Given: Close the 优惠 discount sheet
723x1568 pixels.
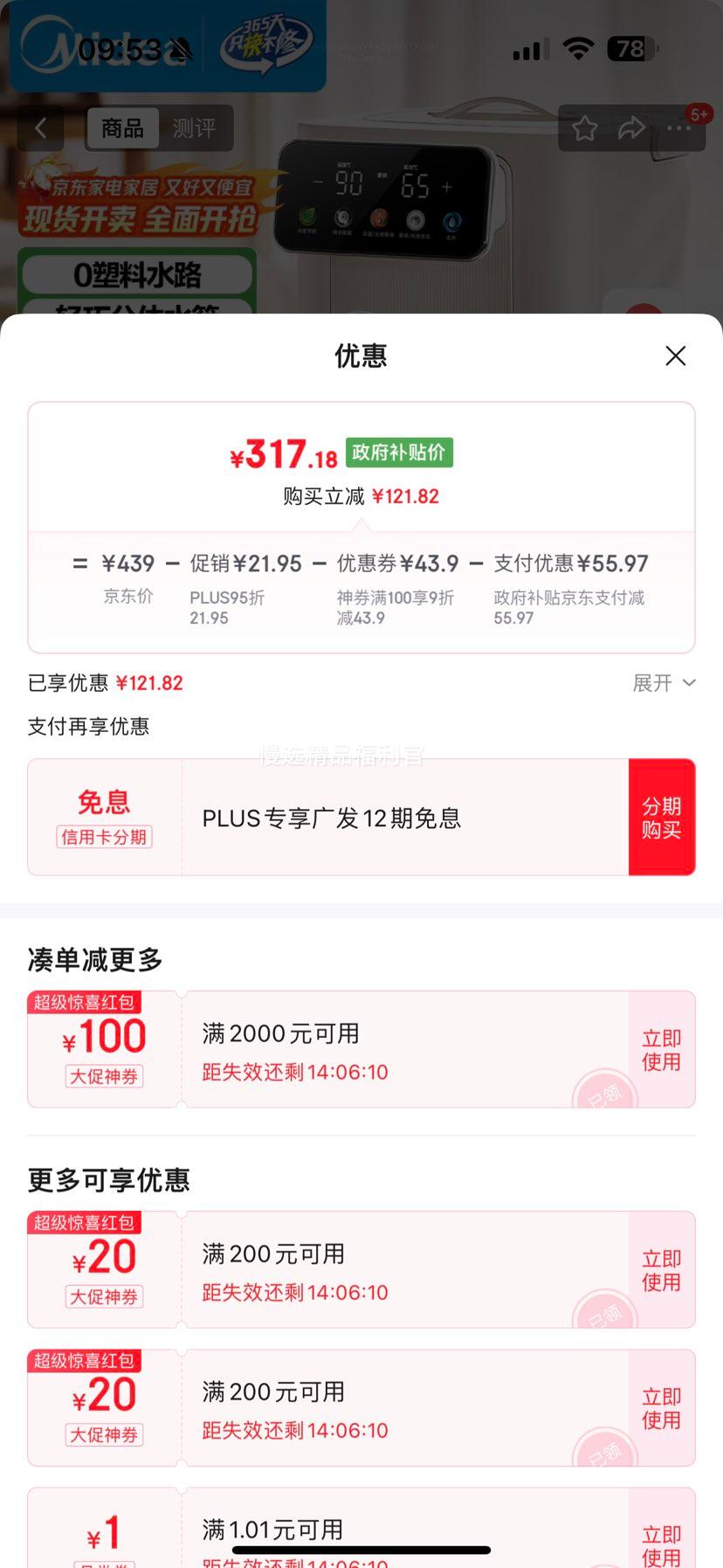Looking at the screenshot, I should [x=675, y=356].
